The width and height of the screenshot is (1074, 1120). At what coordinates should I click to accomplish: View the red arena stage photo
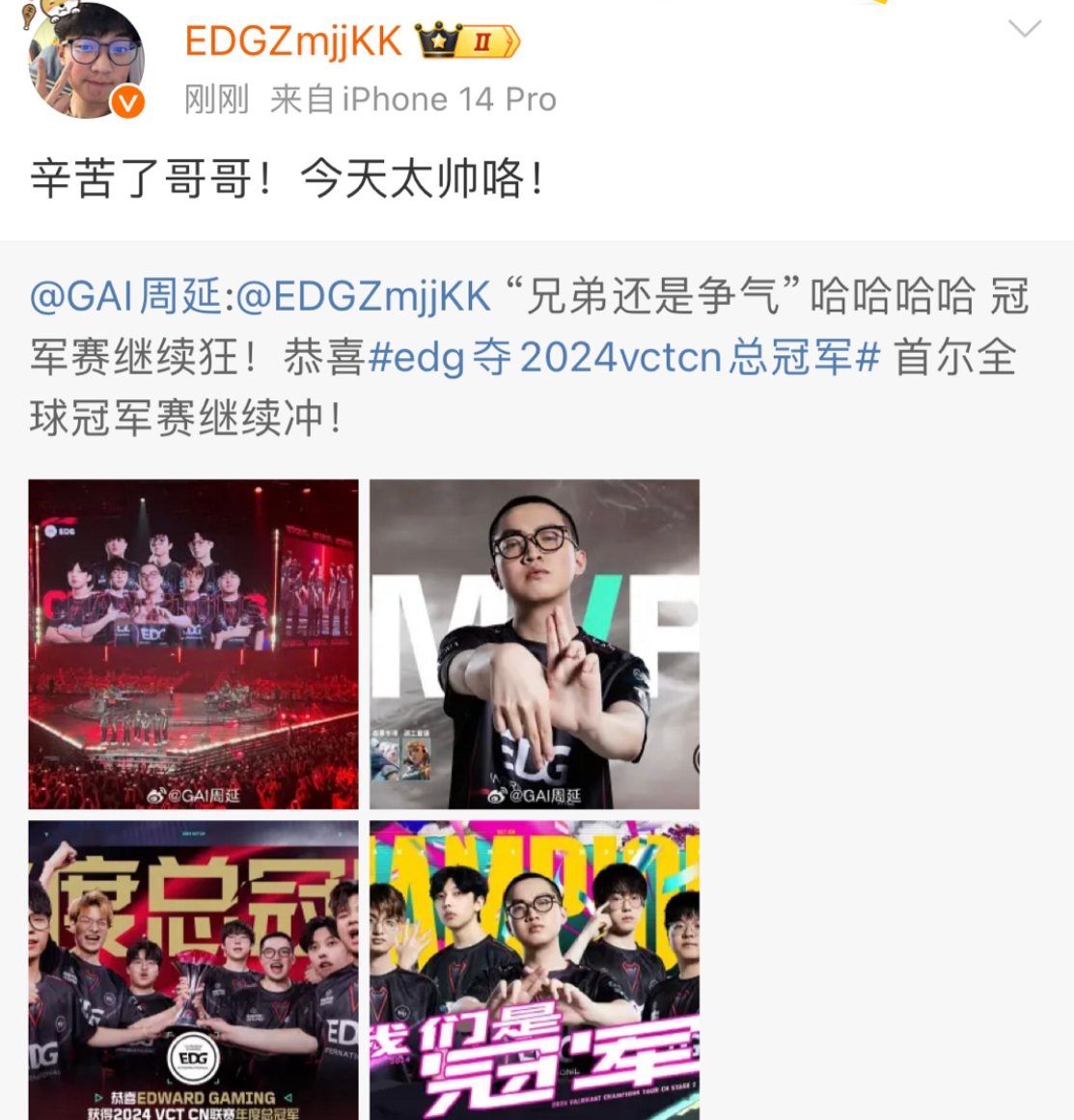tap(193, 643)
